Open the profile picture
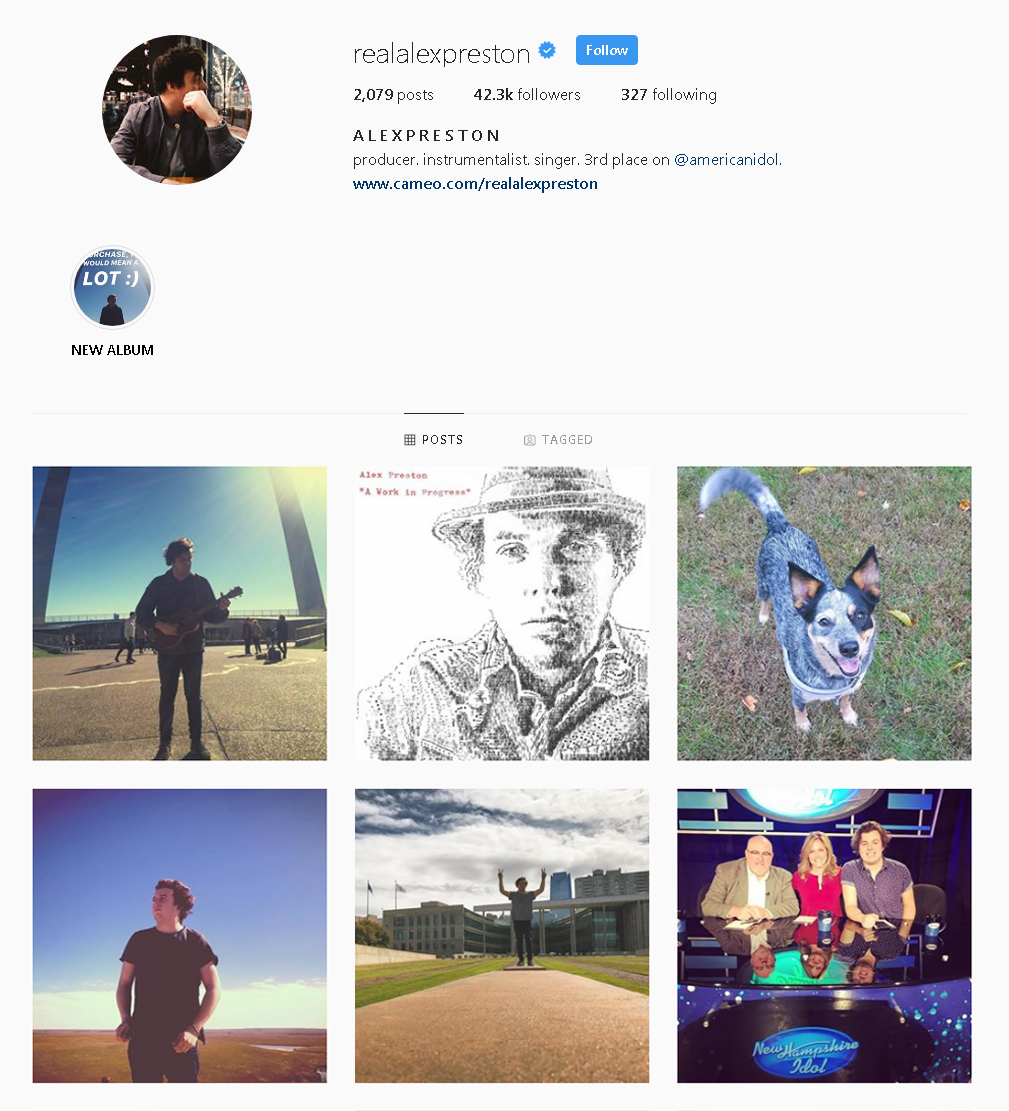This screenshot has height=1111, width=1009. (177, 110)
